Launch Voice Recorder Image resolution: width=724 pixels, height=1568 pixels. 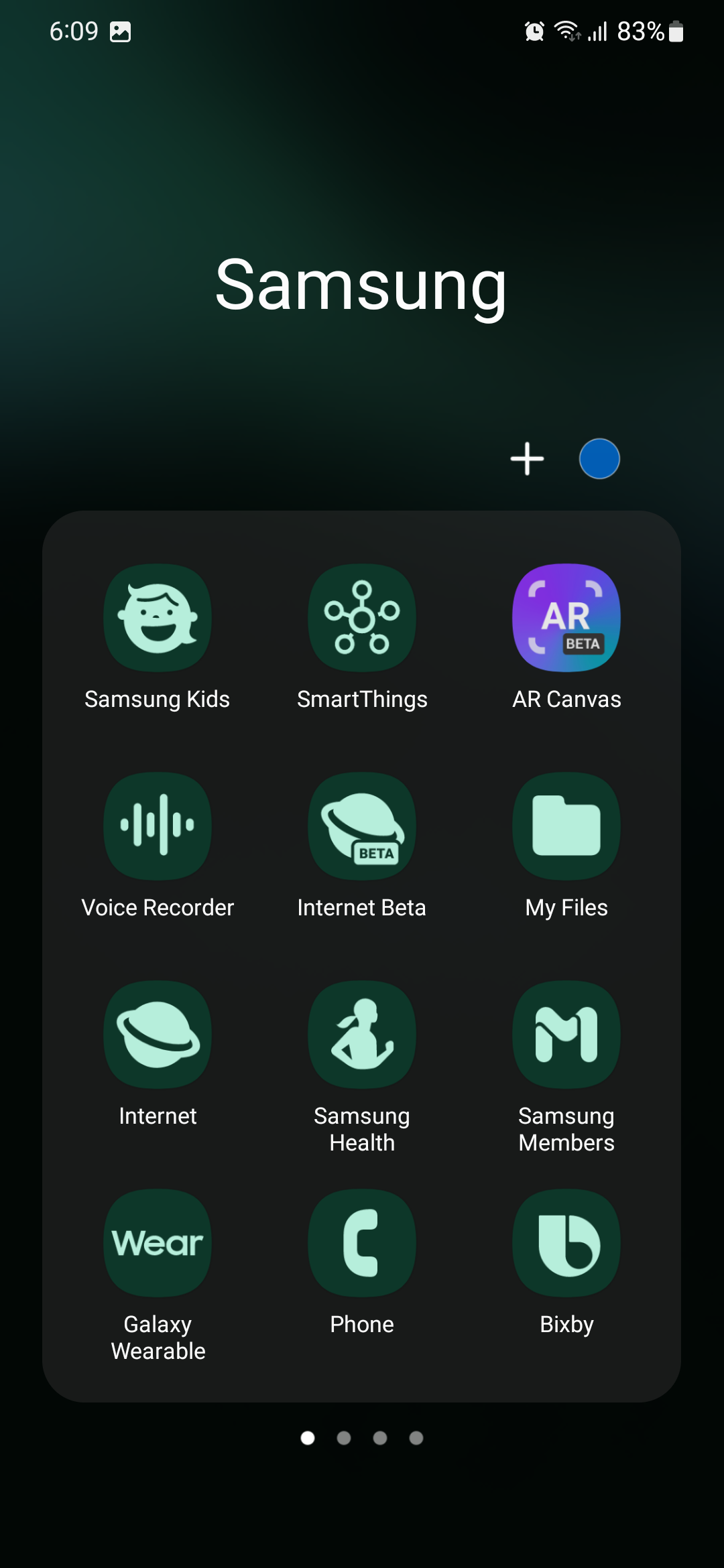pyautogui.click(x=158, y=826)
